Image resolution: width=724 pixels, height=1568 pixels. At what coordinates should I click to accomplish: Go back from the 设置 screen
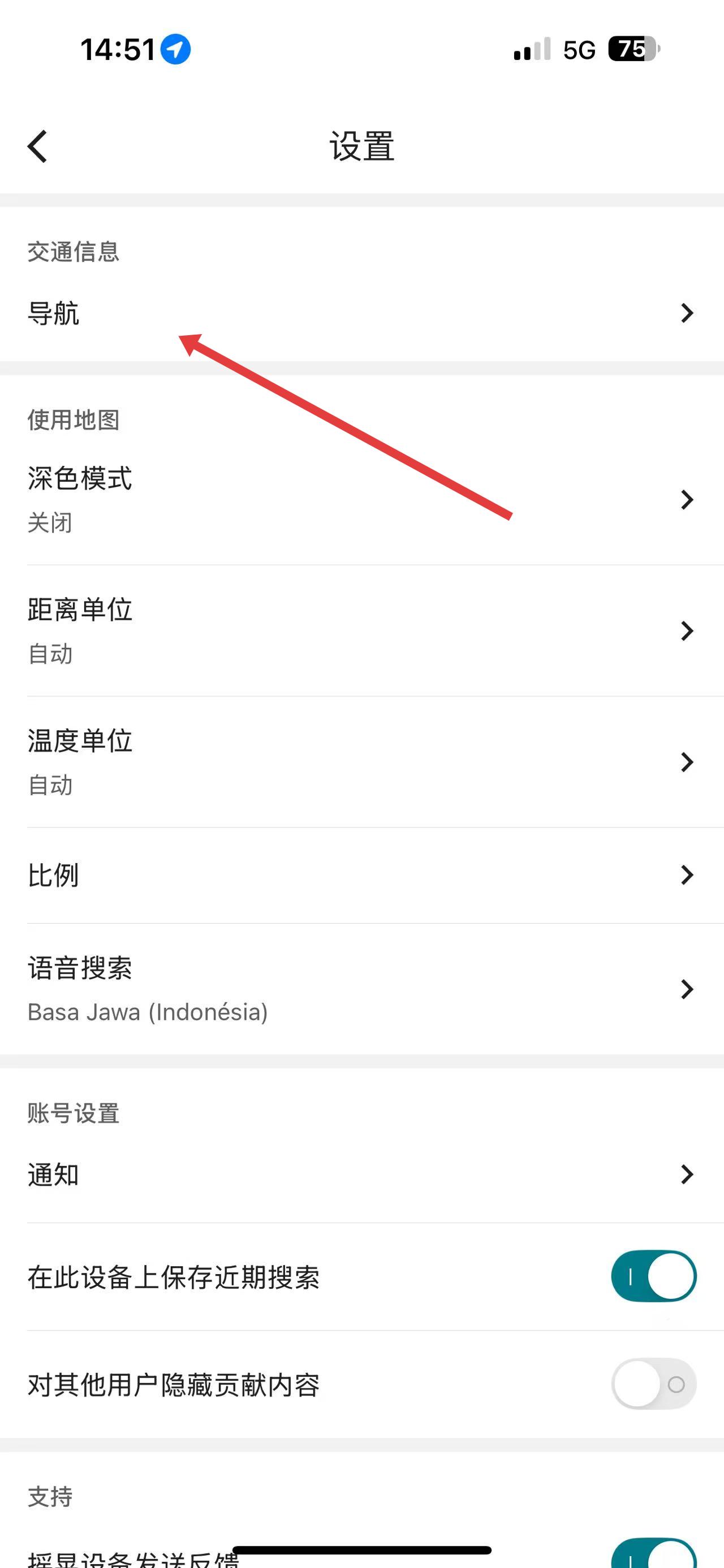click(38, 147)
